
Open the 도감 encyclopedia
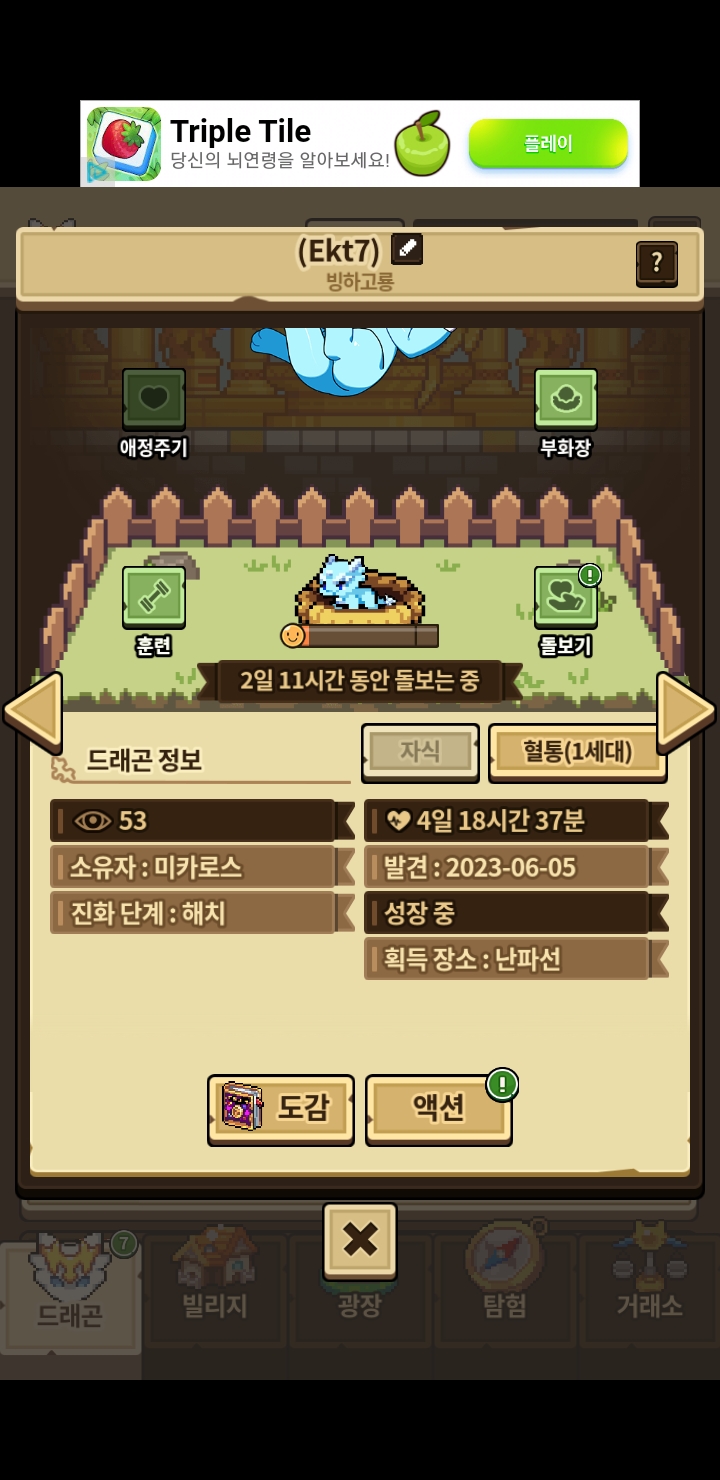tap(281, 1109)
